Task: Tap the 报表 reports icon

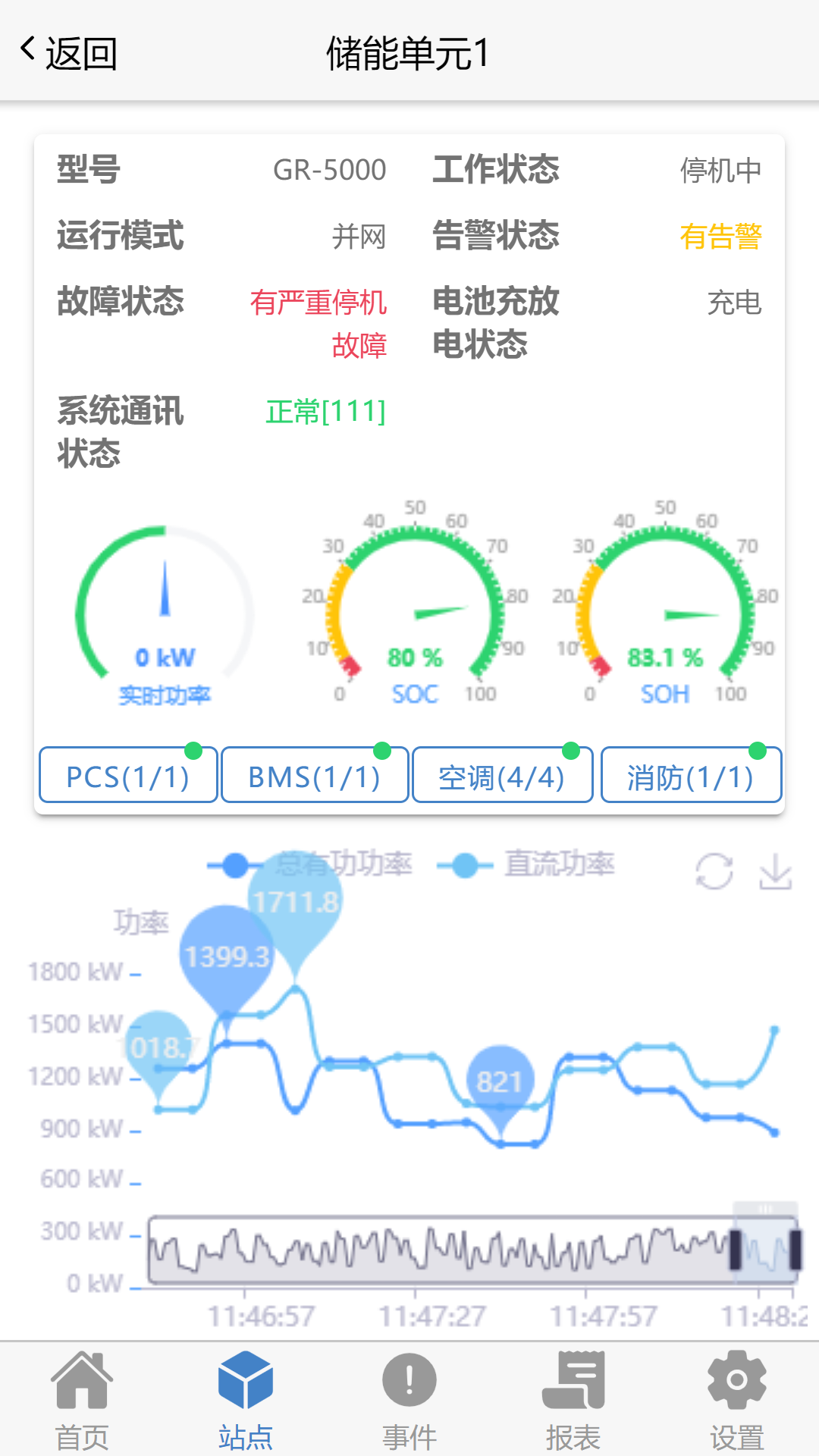Action: point(573,1390)
